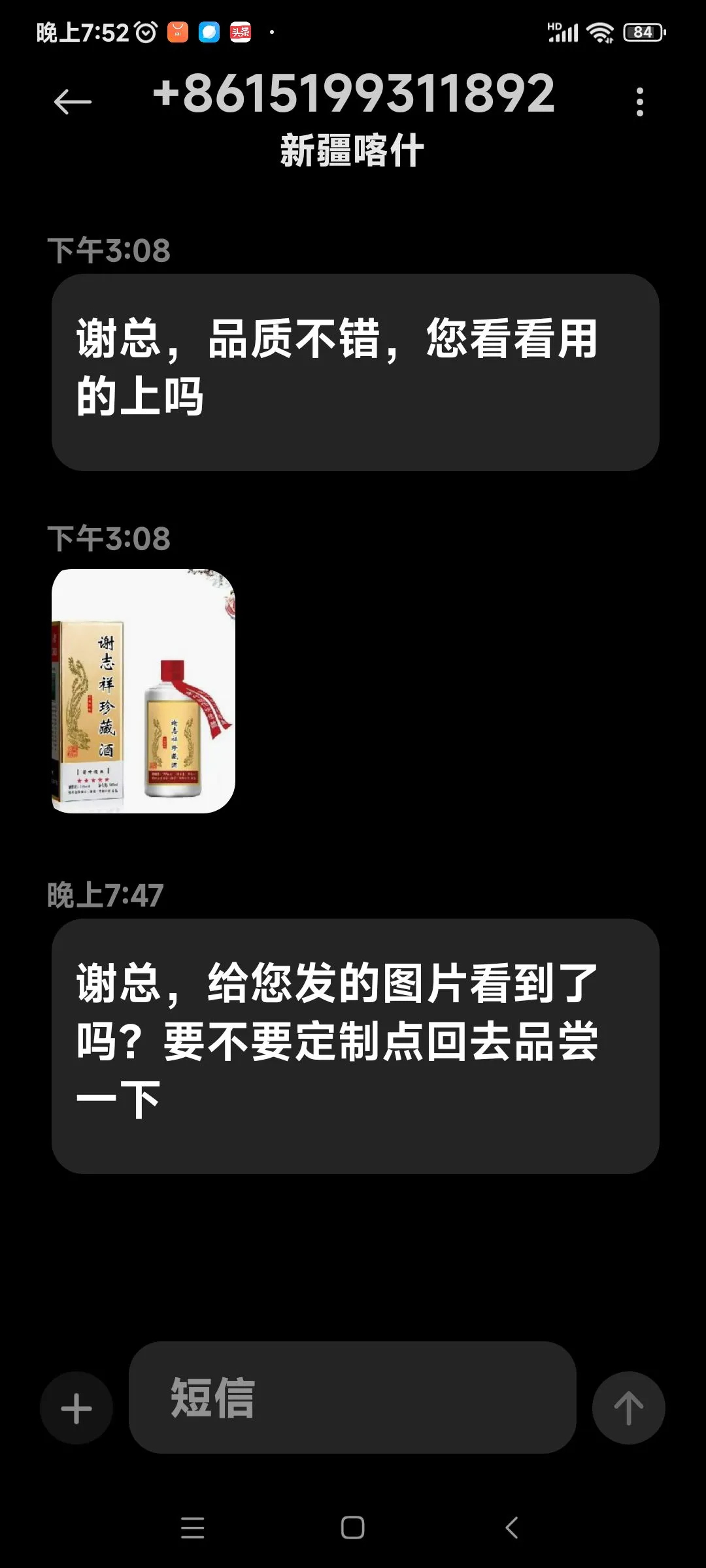
Task: Open the three-dot overflow menu
Action: tap(639, 102)
